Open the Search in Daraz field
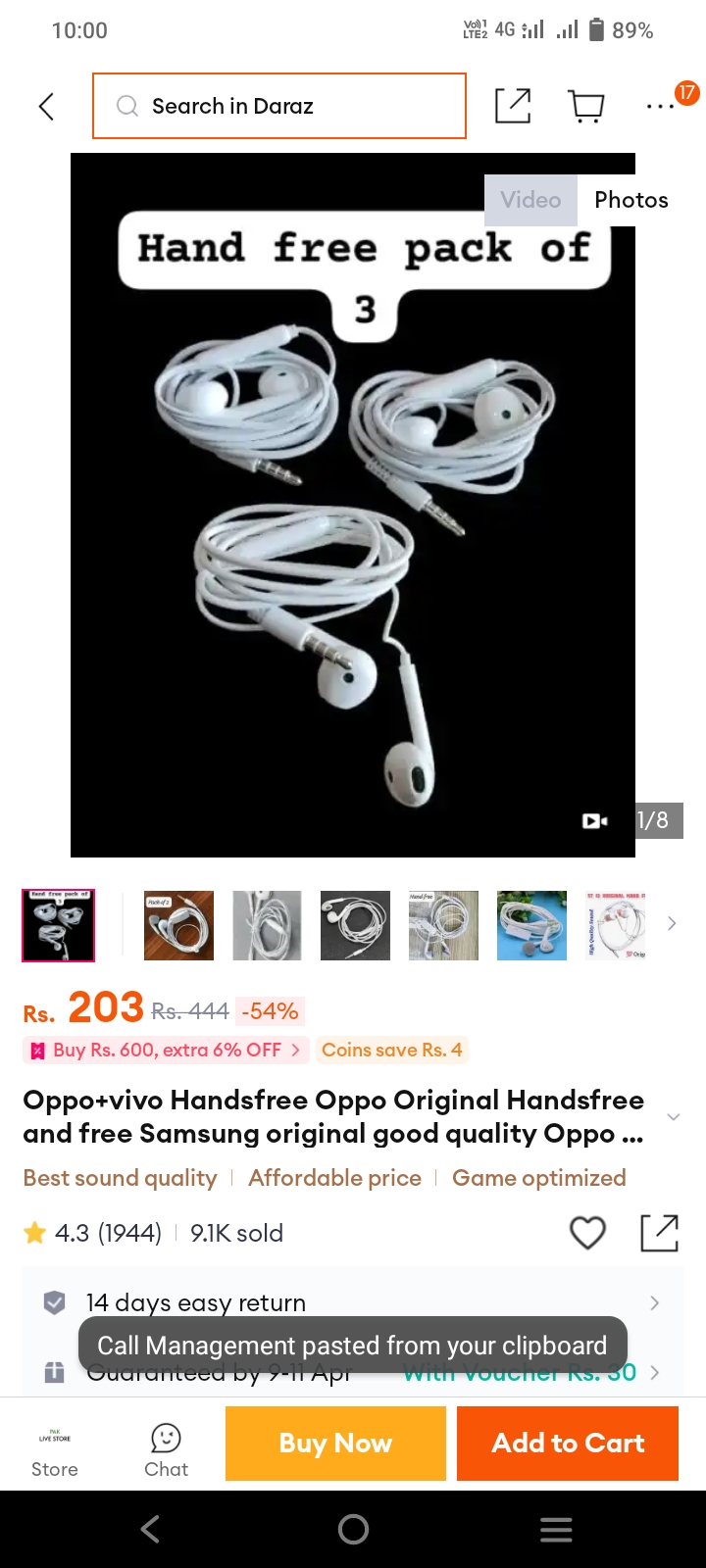The height and width of the screenshot is (1568, 706). point(279,106)
